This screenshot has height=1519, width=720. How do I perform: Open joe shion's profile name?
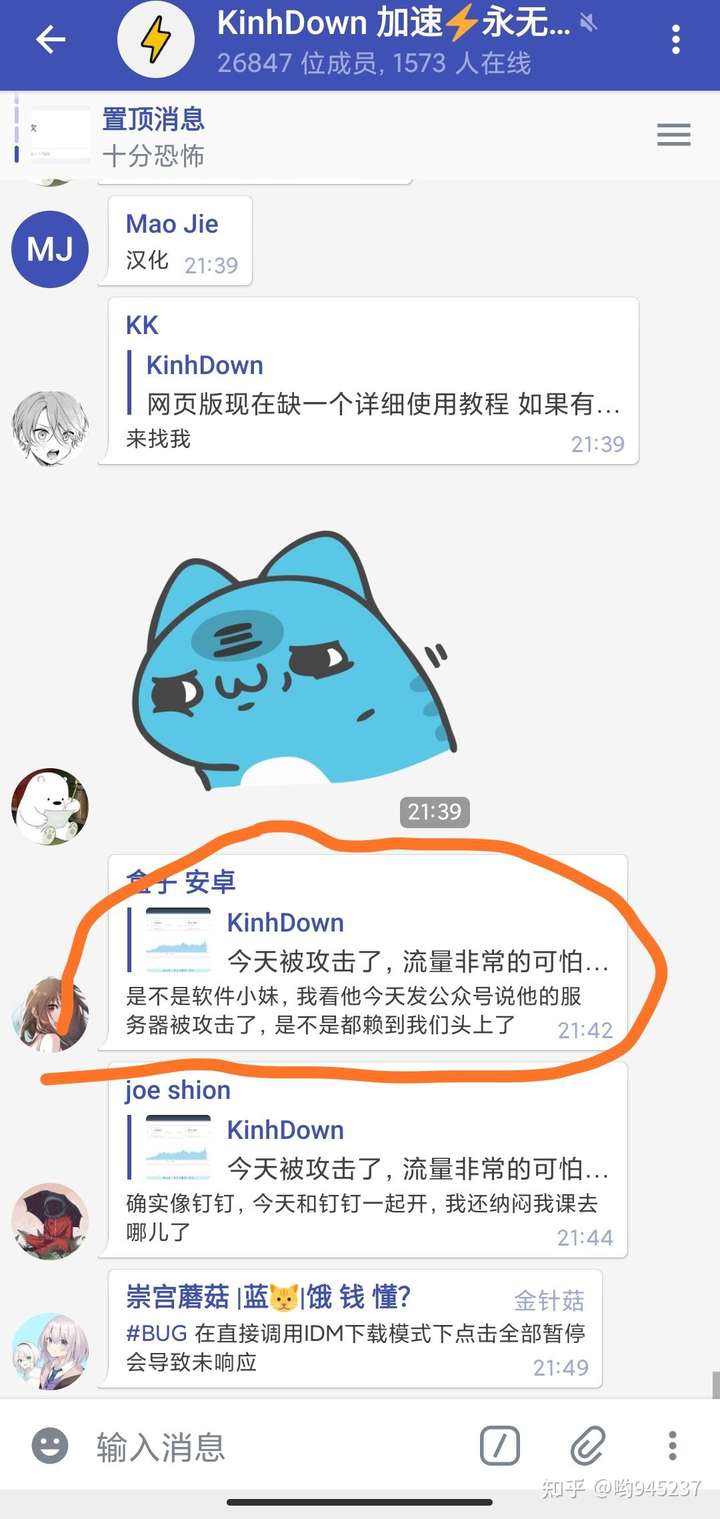[x=178, y=1090]
